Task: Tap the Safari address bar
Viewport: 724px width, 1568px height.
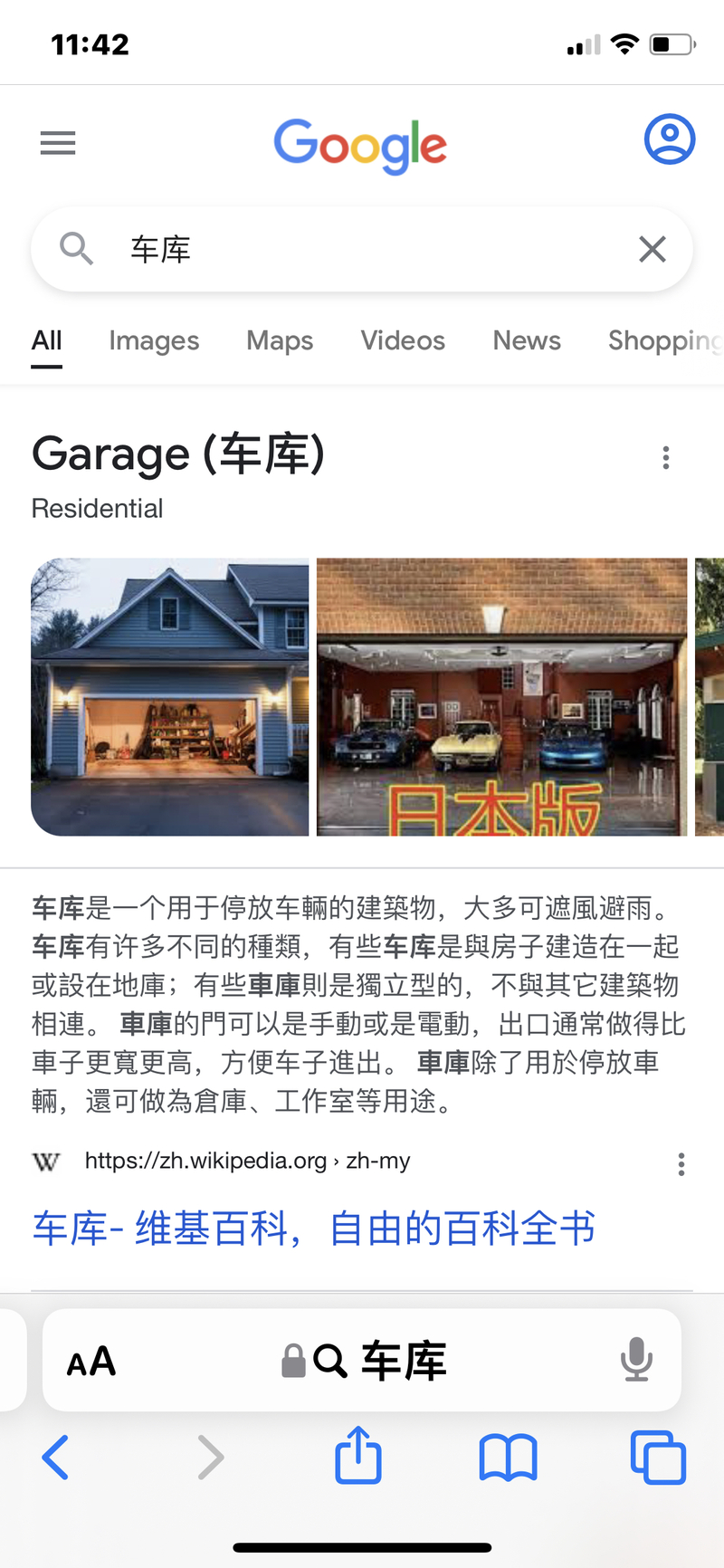Action: (x=362, y=1361)
